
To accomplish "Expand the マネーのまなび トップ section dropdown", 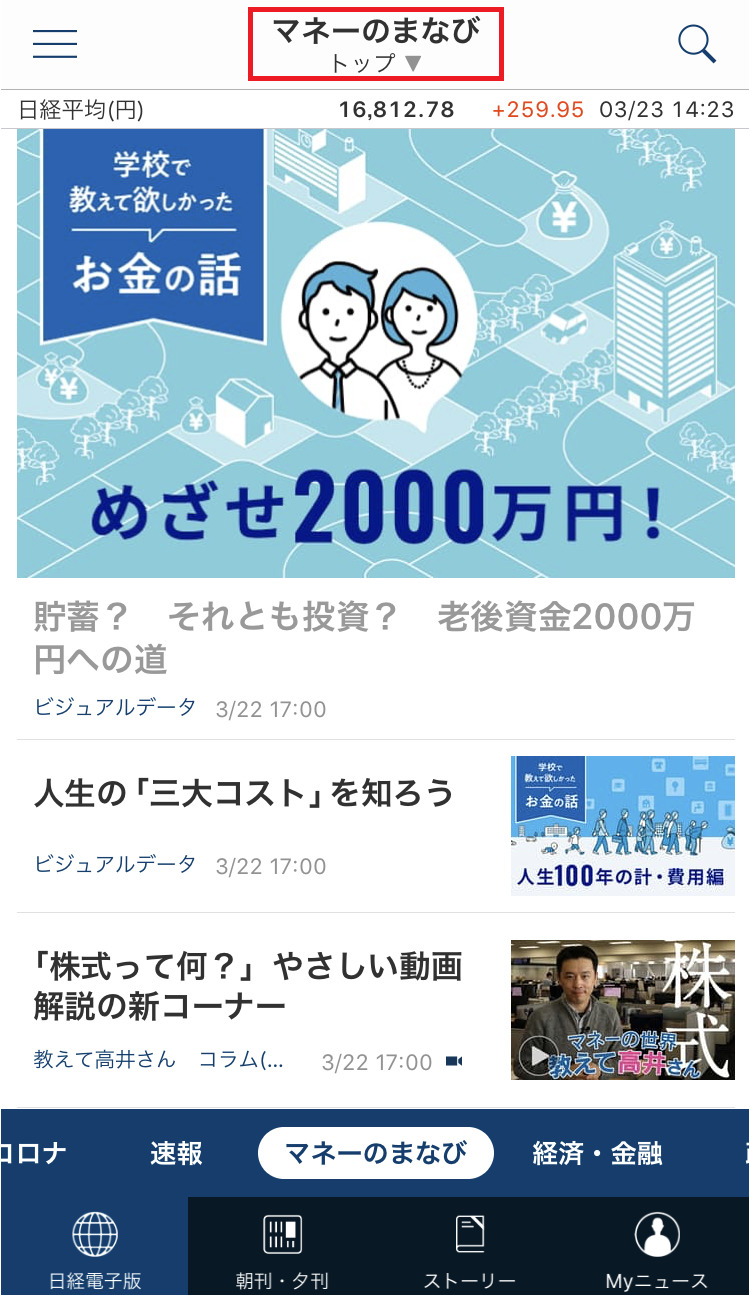I will click(x=376, y=45).
